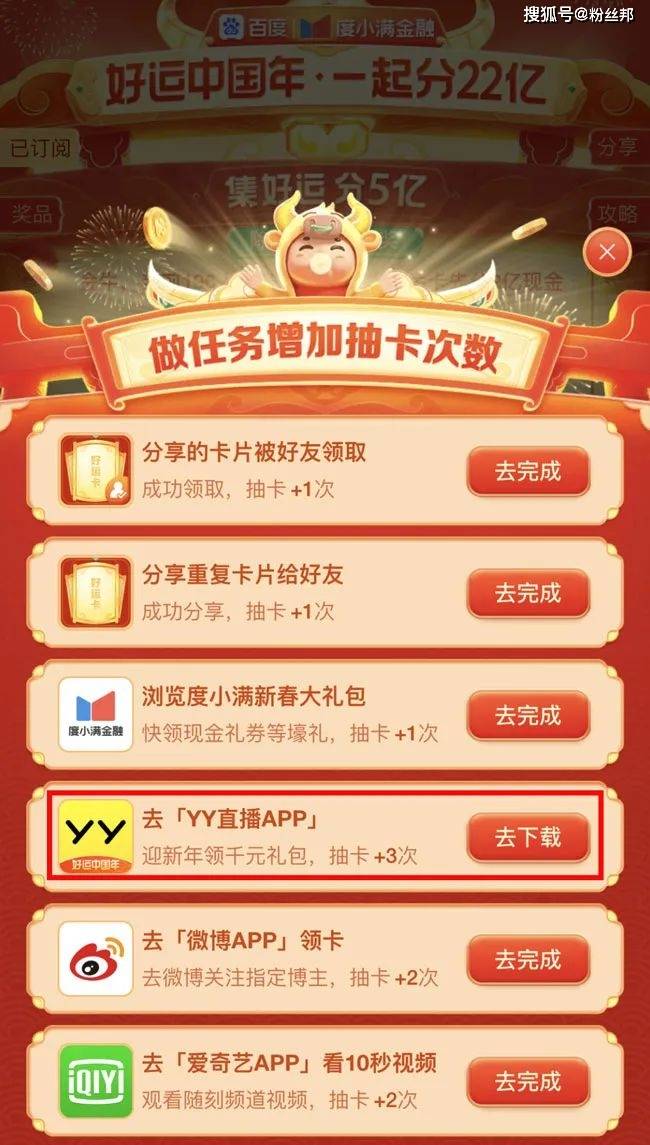The height and width of the screenshot is (1145, 650).
Task: Tap 去完成 for 分享重复卡片给好友
Action: (x=528, y=593)
